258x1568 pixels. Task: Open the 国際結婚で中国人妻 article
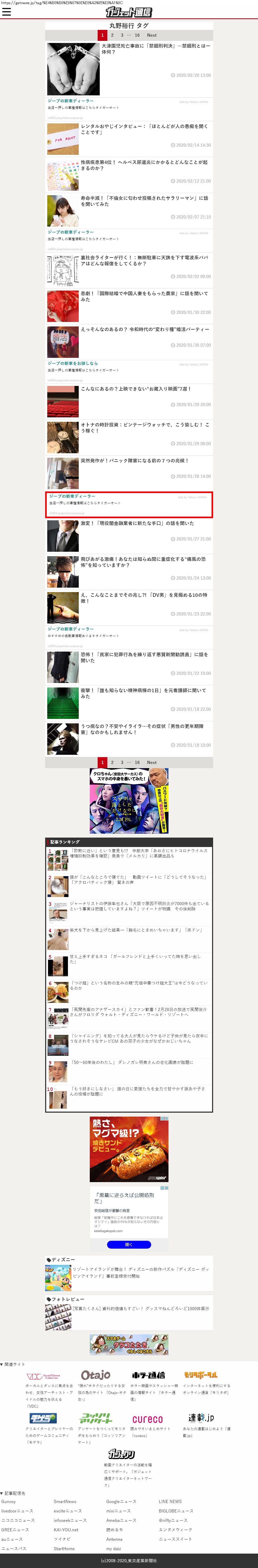[x=145, y=296]
